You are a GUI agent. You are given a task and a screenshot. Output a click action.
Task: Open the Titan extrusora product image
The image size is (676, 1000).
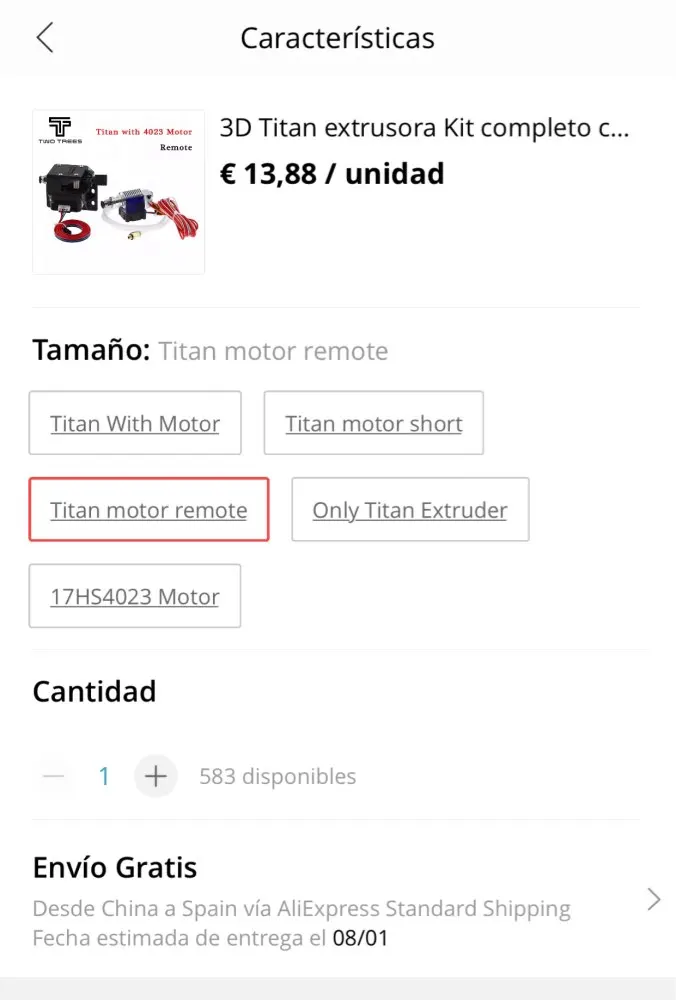119,192
